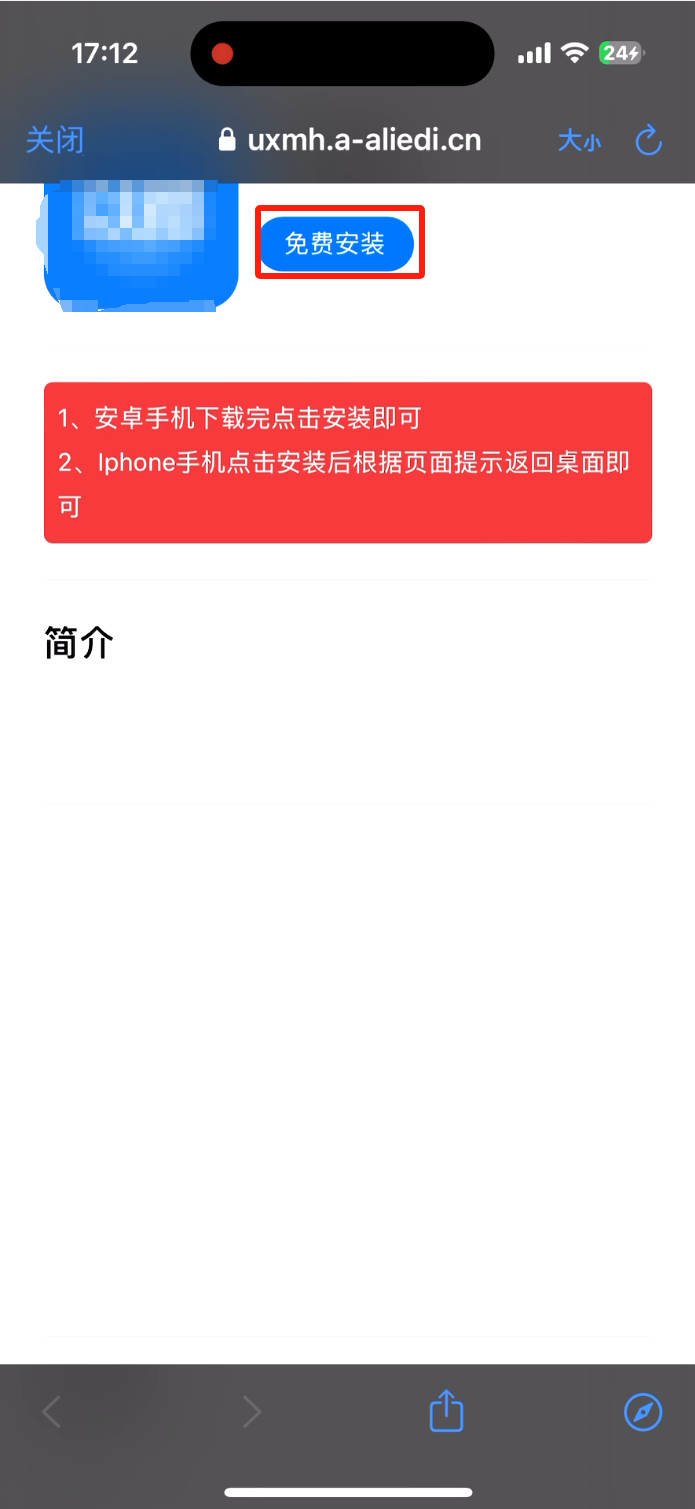Open page in Safari compass icon
This screenshot has width=695, height=1509.
click(x=643, y=1412)
